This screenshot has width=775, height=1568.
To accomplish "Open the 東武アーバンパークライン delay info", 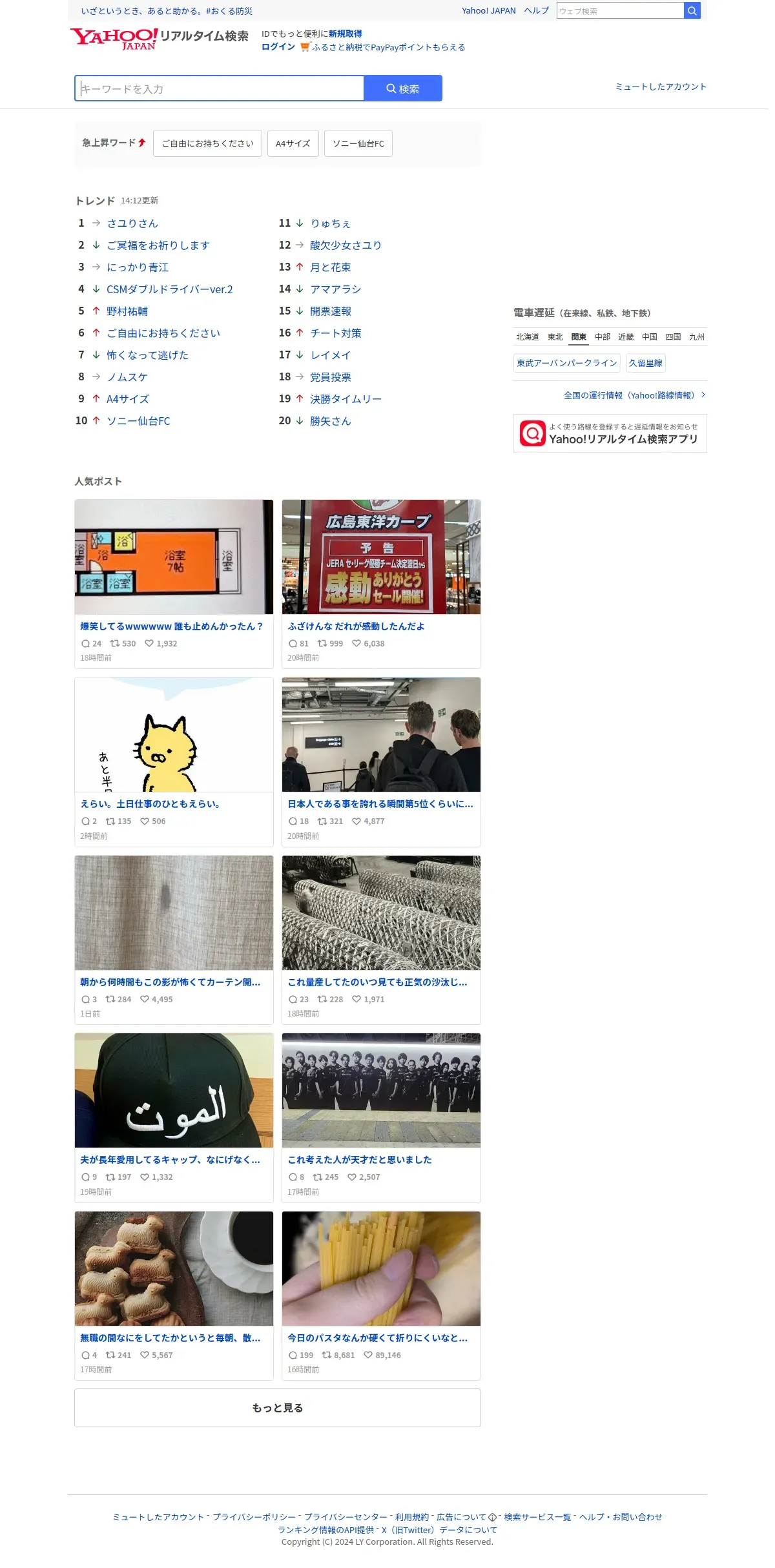I will [567, 363].
